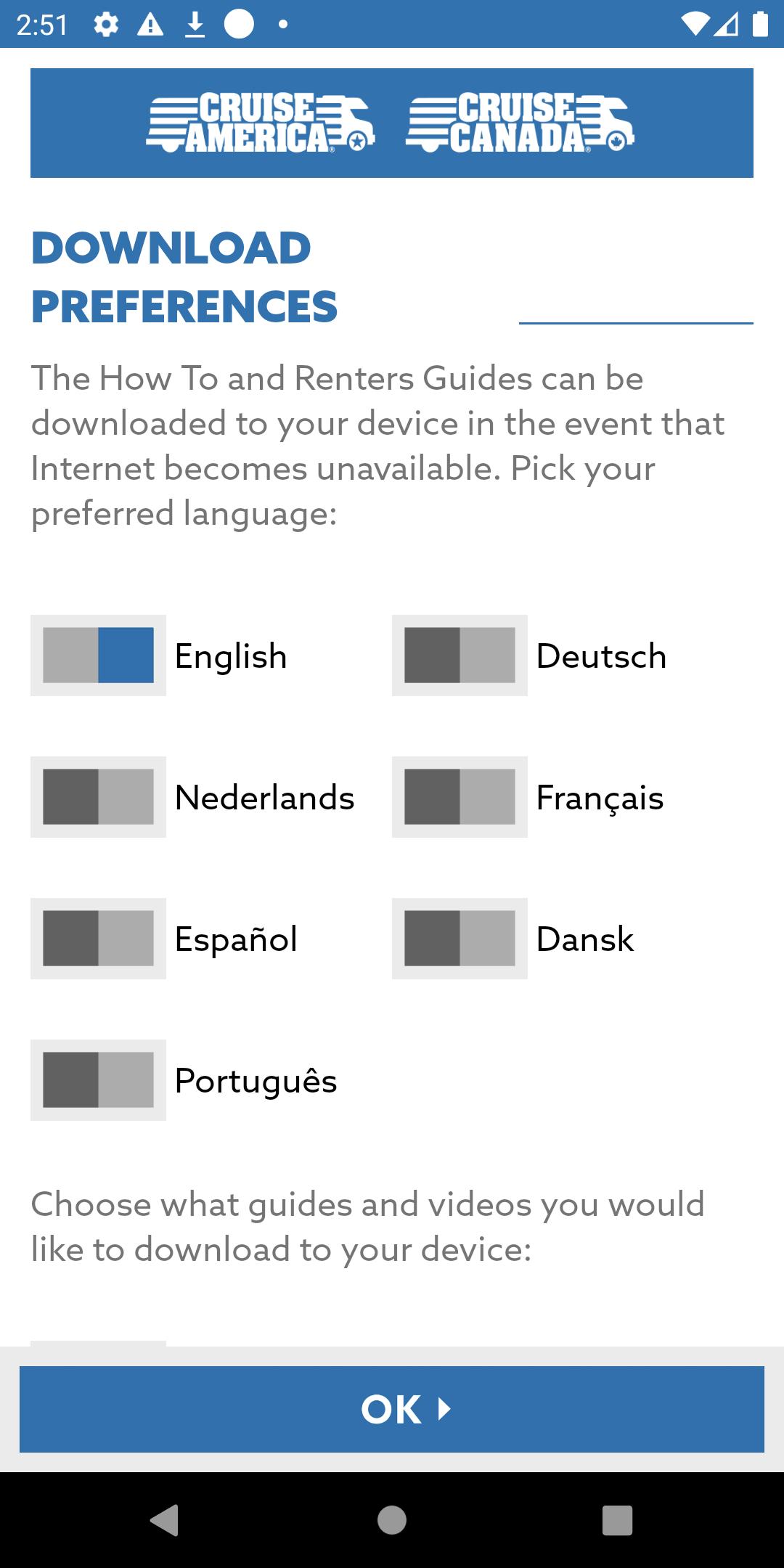The width and height of the screenshot is (784, 1568).
Task: Select Português as a download language
Action: pyautogui.click(x=98, y=1080)
